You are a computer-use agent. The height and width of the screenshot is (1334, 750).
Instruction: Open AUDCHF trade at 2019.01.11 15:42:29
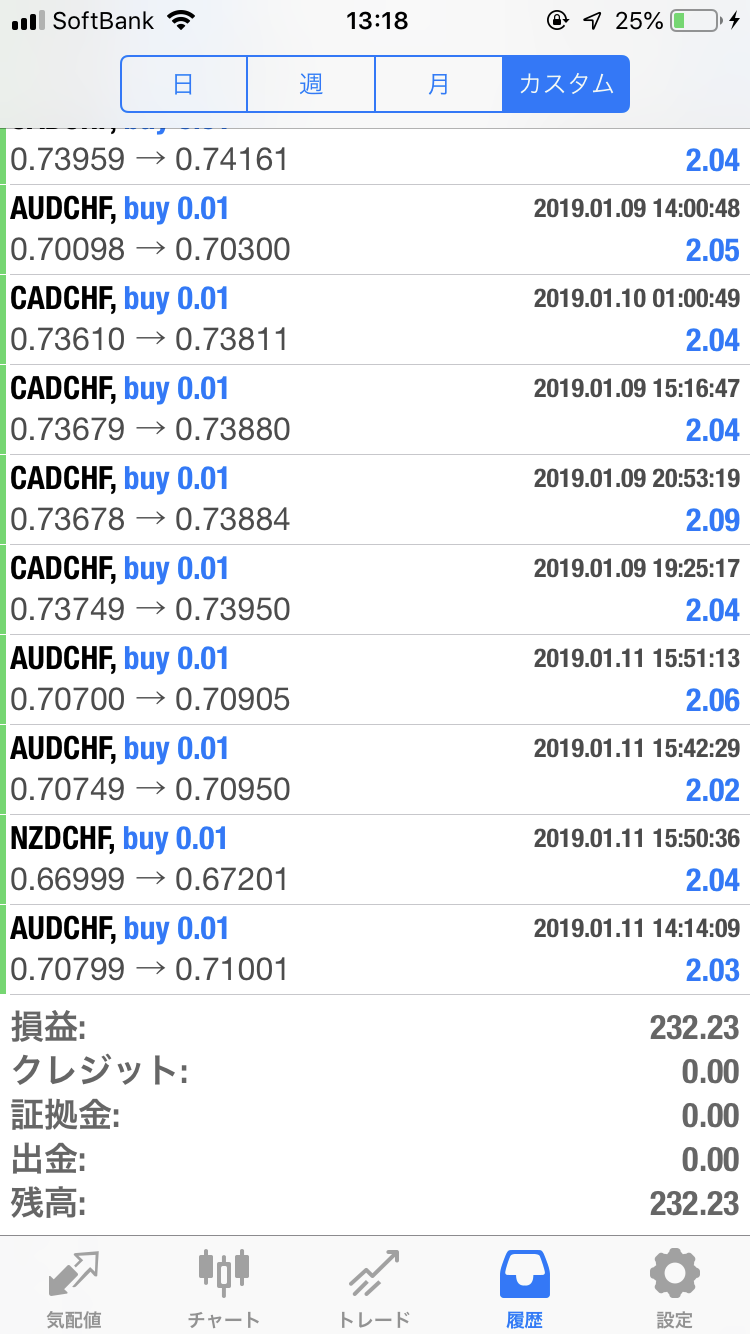(375, 770)
